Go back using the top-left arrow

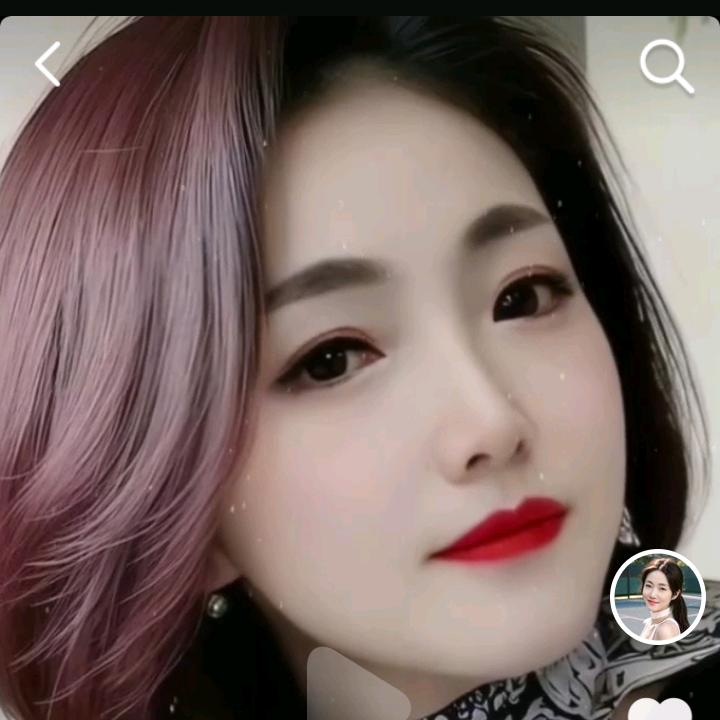tap(48, 64)
